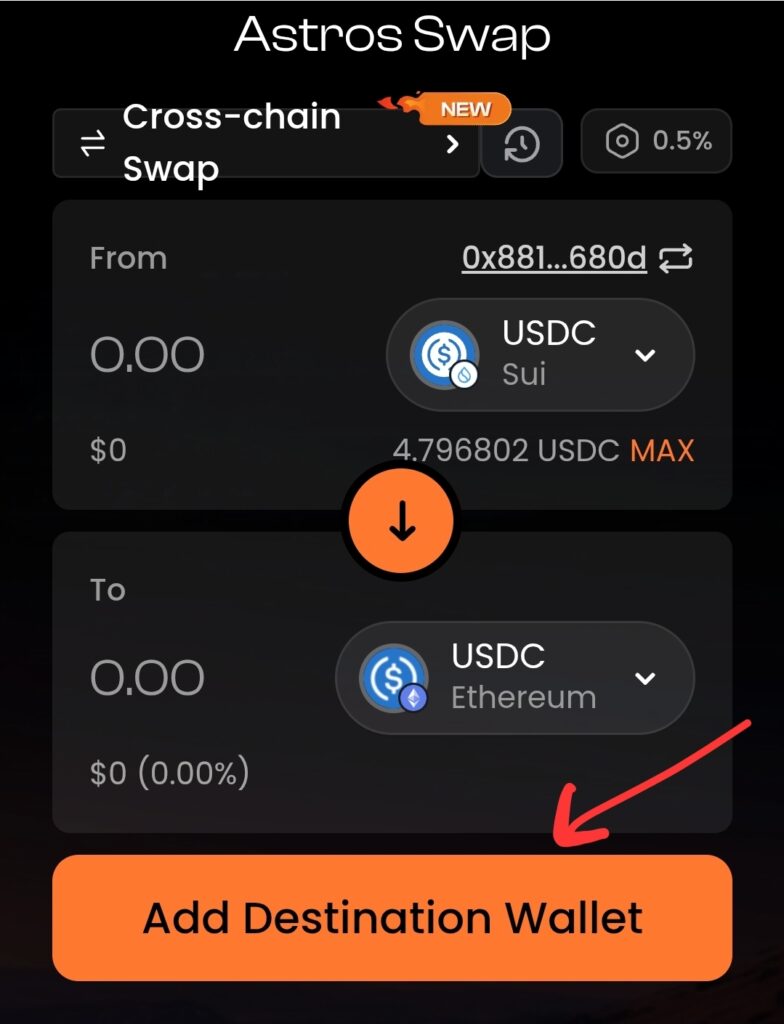Image resolution: width=784 pixels, height=1024 pixels.
Task: Open the Cross-chain Swap mode selector
Action: tap(265, 143)
